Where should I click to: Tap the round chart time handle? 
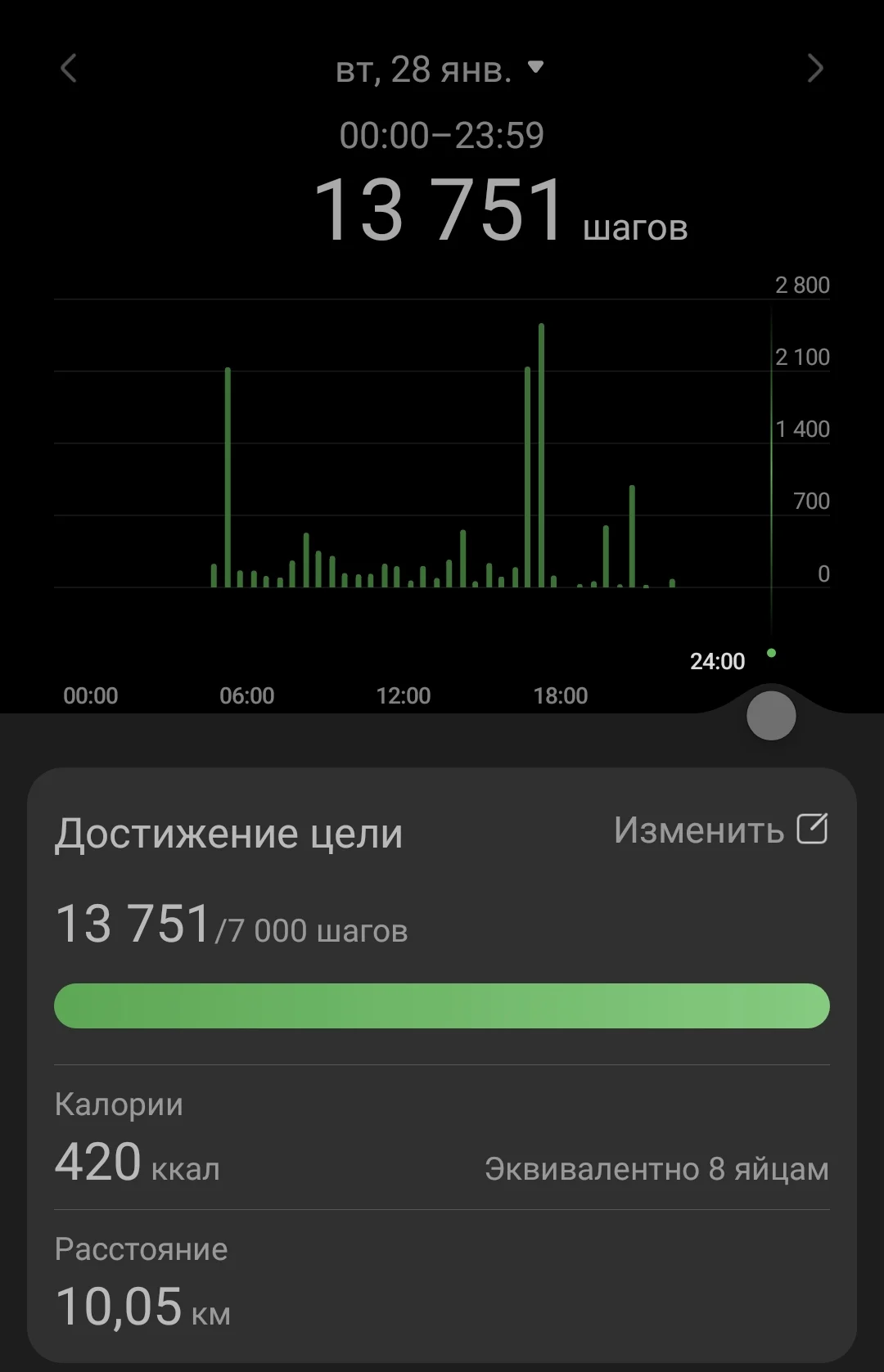pyautogui.click(x=771, y=716)
